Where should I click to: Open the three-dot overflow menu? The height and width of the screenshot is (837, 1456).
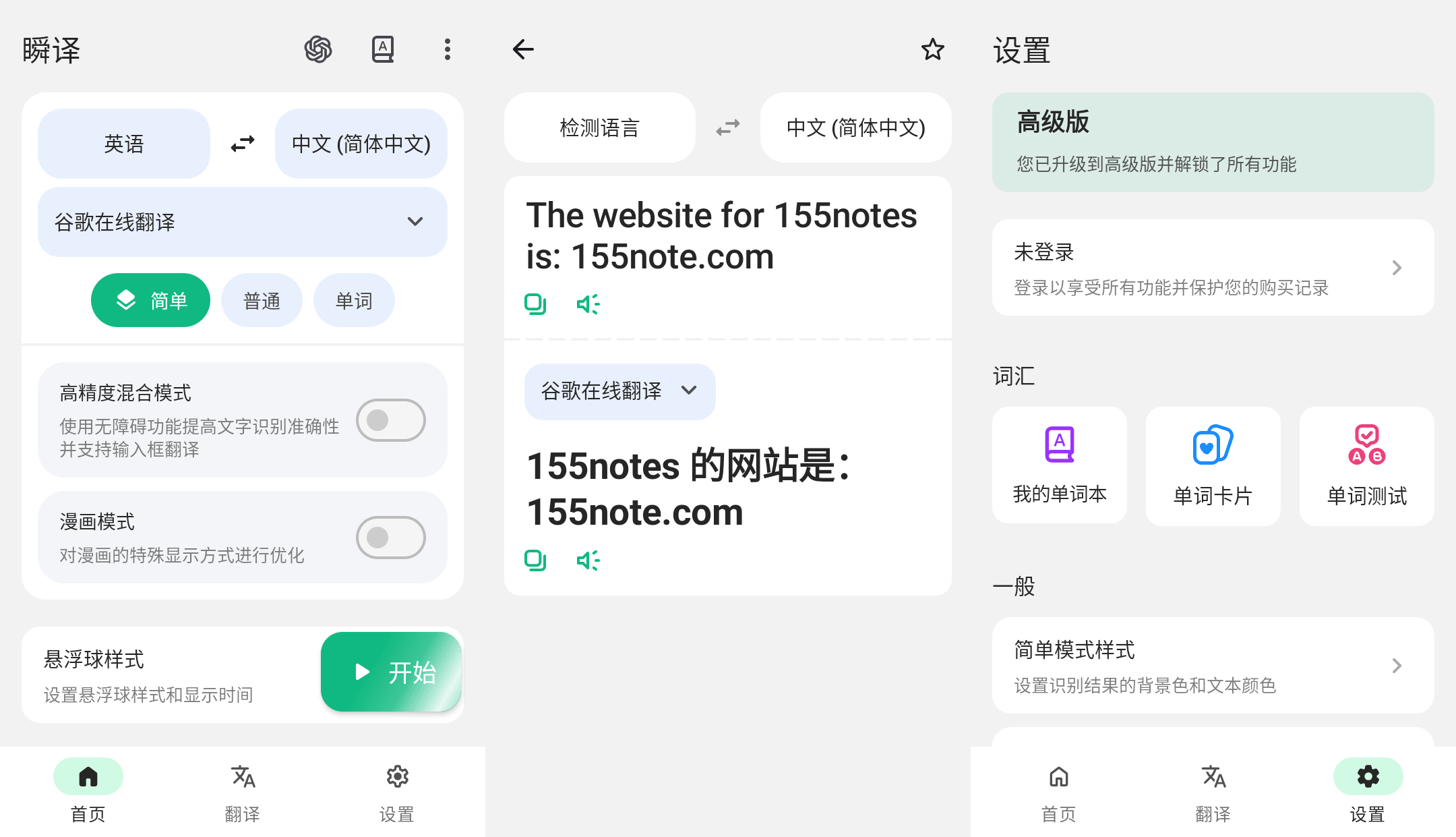[x=447, y=49]
